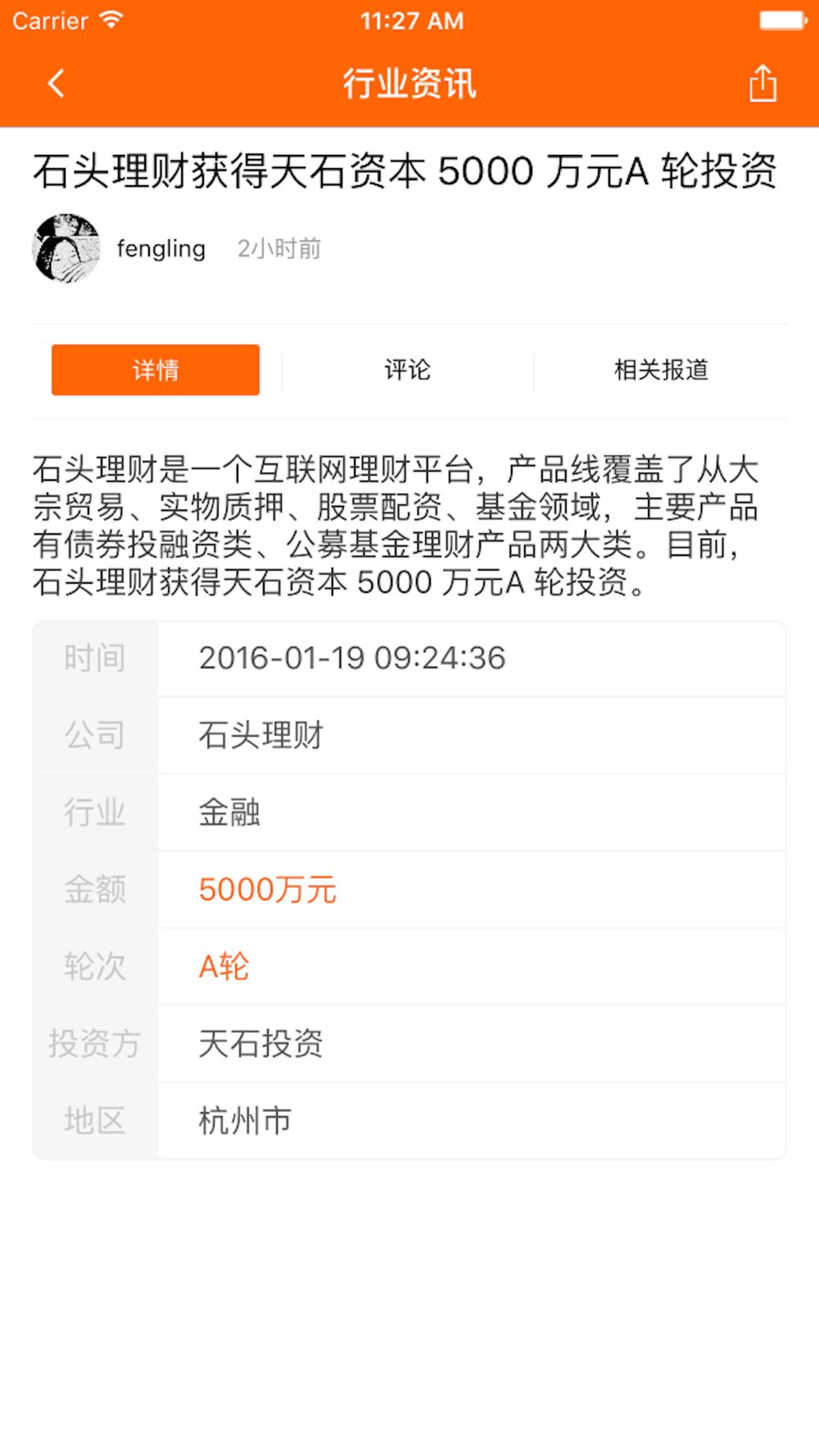Switch to the 评论 tab
This screenshot has height=1456, width=819.
[x=408, y=370]
